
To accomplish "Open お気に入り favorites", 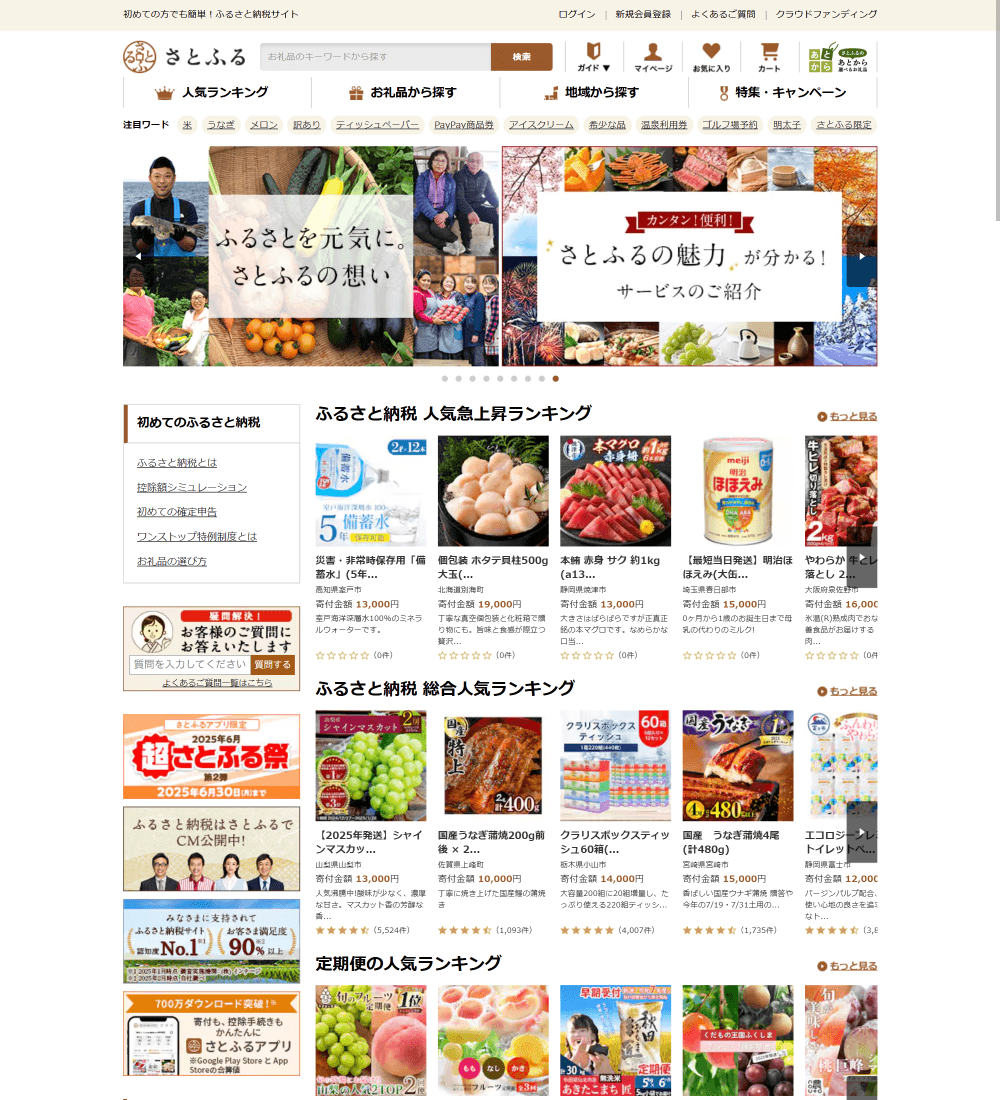I will point(711,57).
